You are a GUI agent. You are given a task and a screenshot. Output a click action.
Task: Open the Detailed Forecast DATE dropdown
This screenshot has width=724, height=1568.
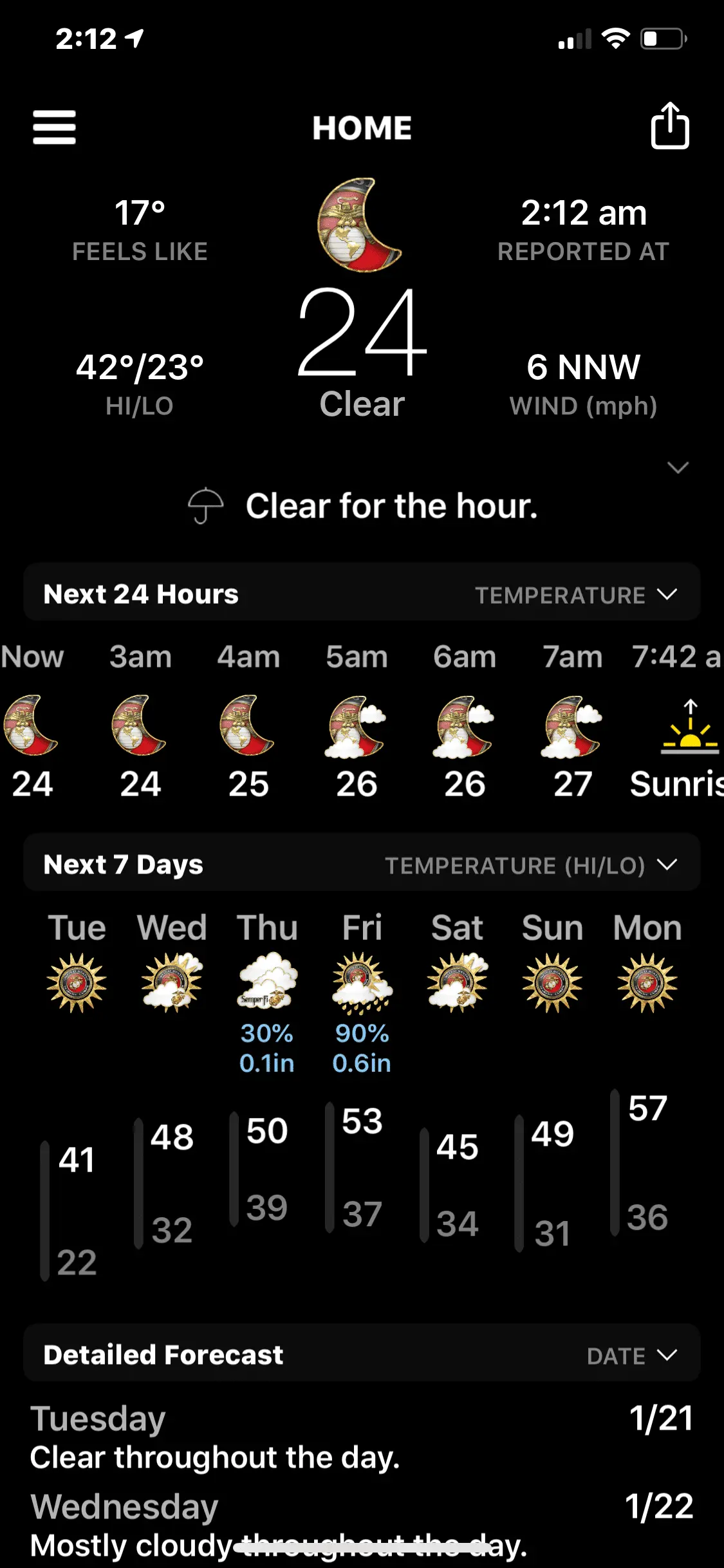coord(631,1356)
